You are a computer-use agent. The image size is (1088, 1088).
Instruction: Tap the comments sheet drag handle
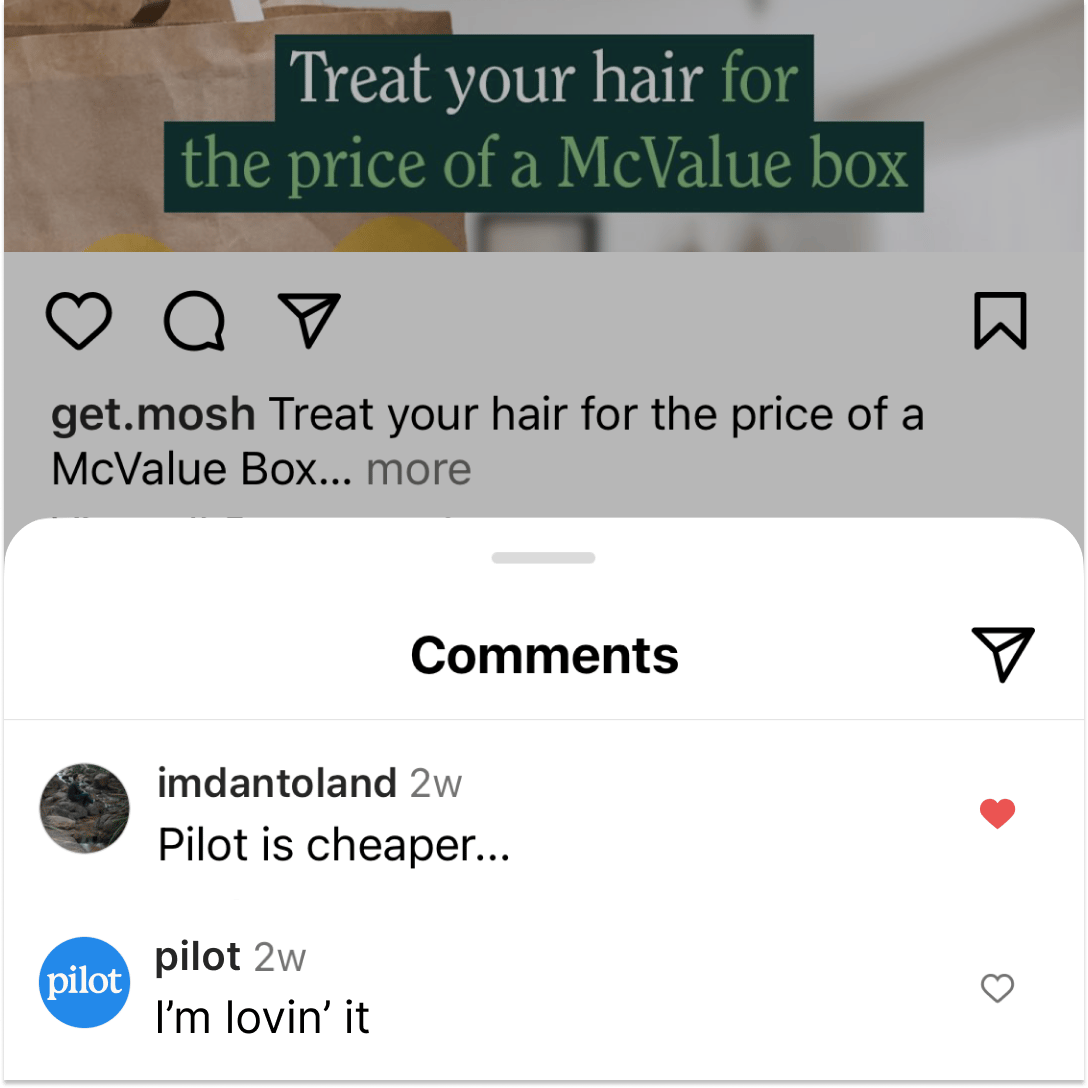[x=543, y=558]
